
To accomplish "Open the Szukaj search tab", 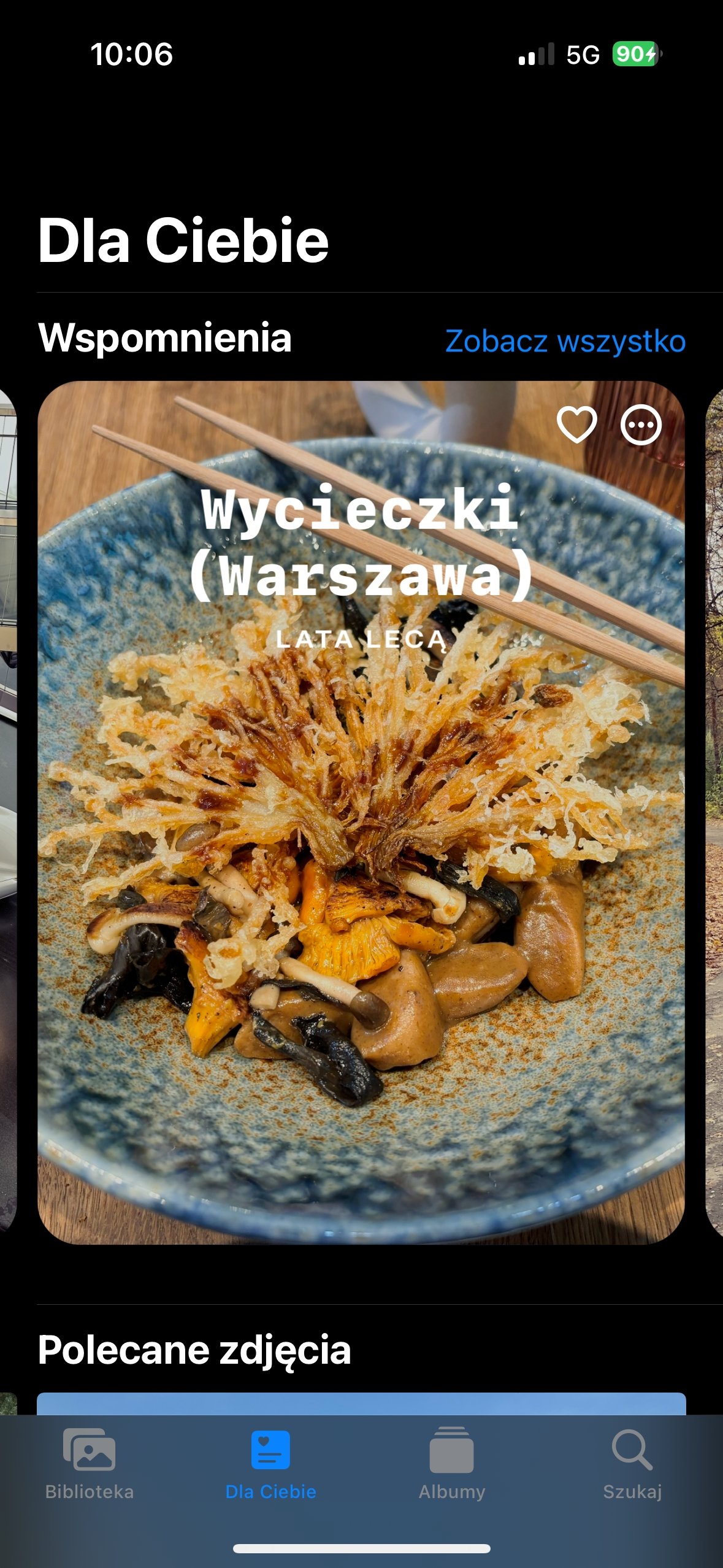I will (x=632, y=1464).
